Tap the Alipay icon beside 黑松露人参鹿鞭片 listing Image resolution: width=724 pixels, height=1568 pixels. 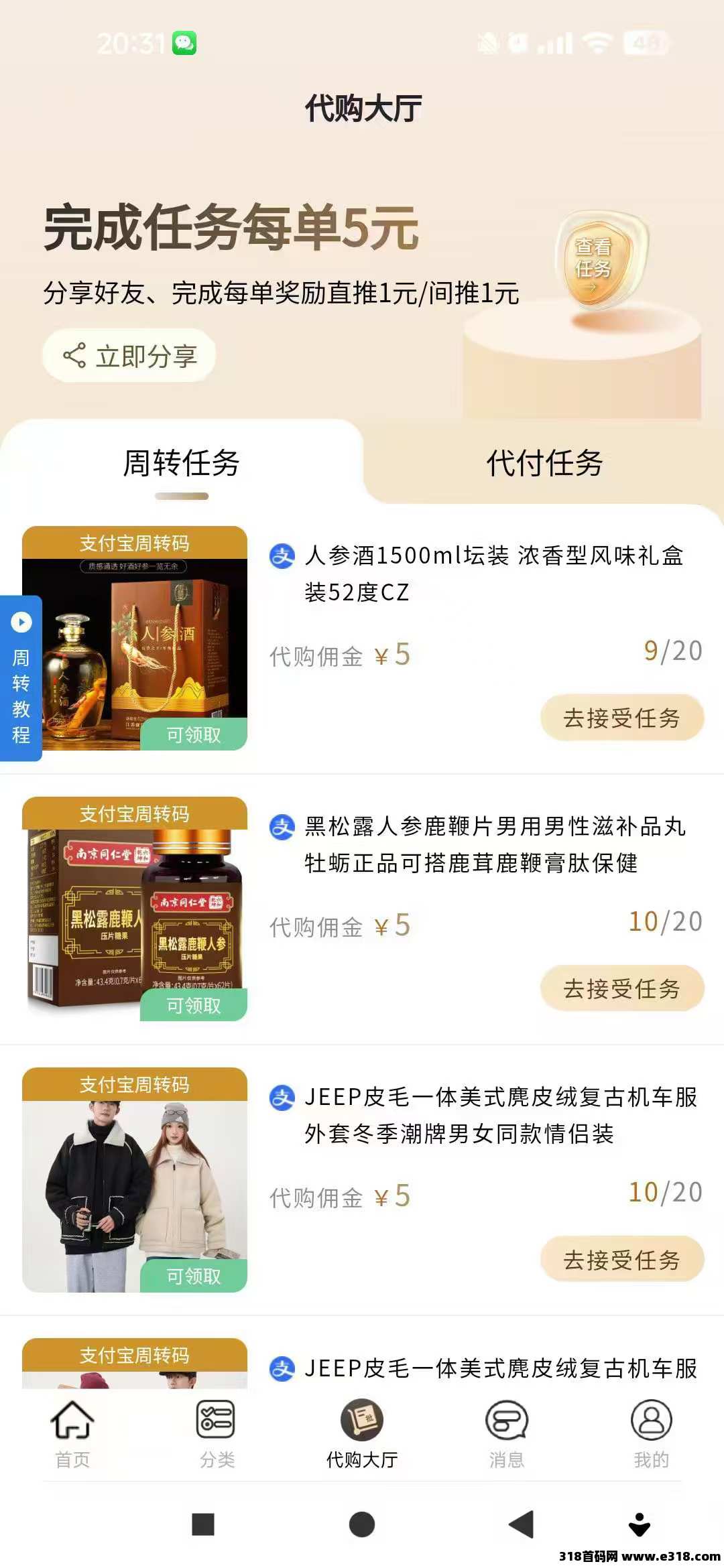point(282,826)
